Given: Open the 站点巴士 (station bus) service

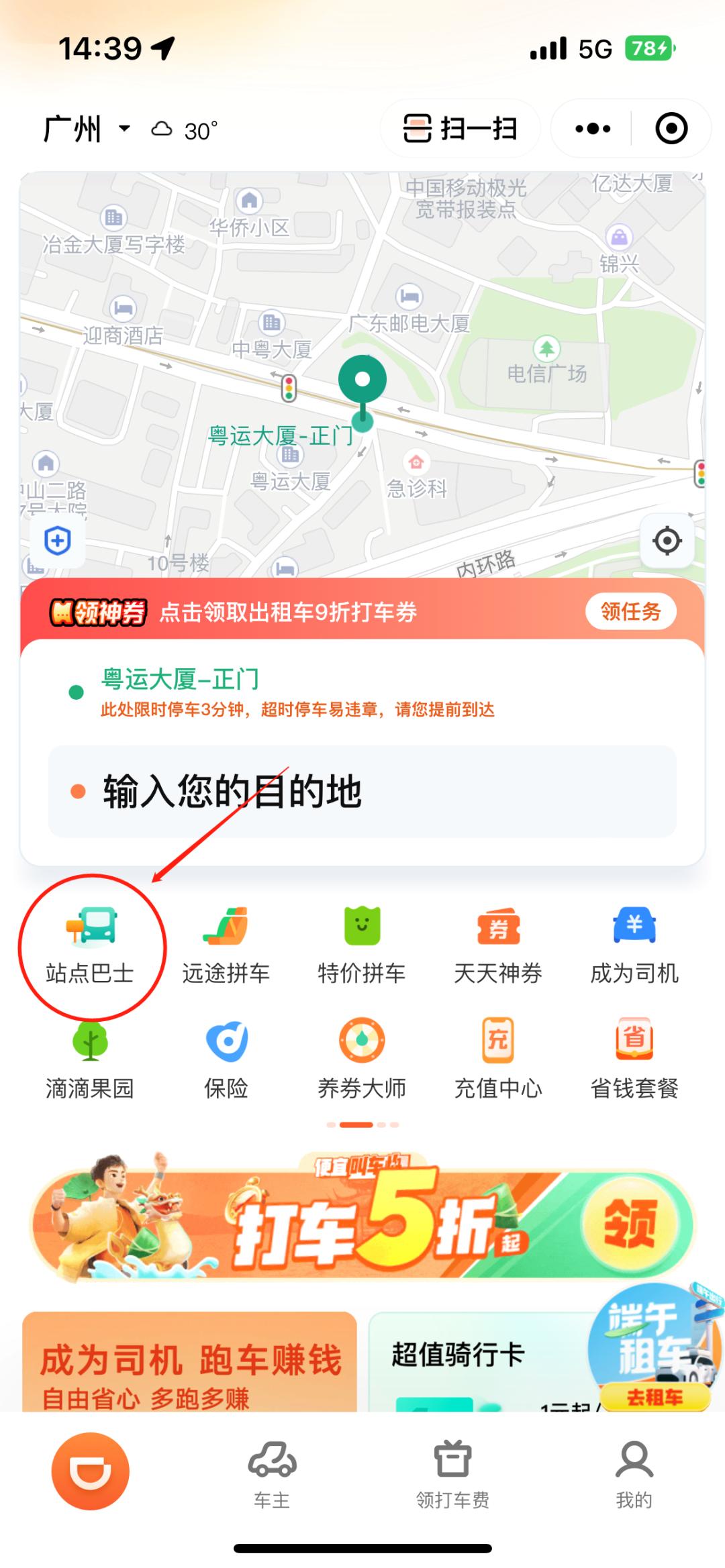Looking at the screenshot, I should point(91,936).
